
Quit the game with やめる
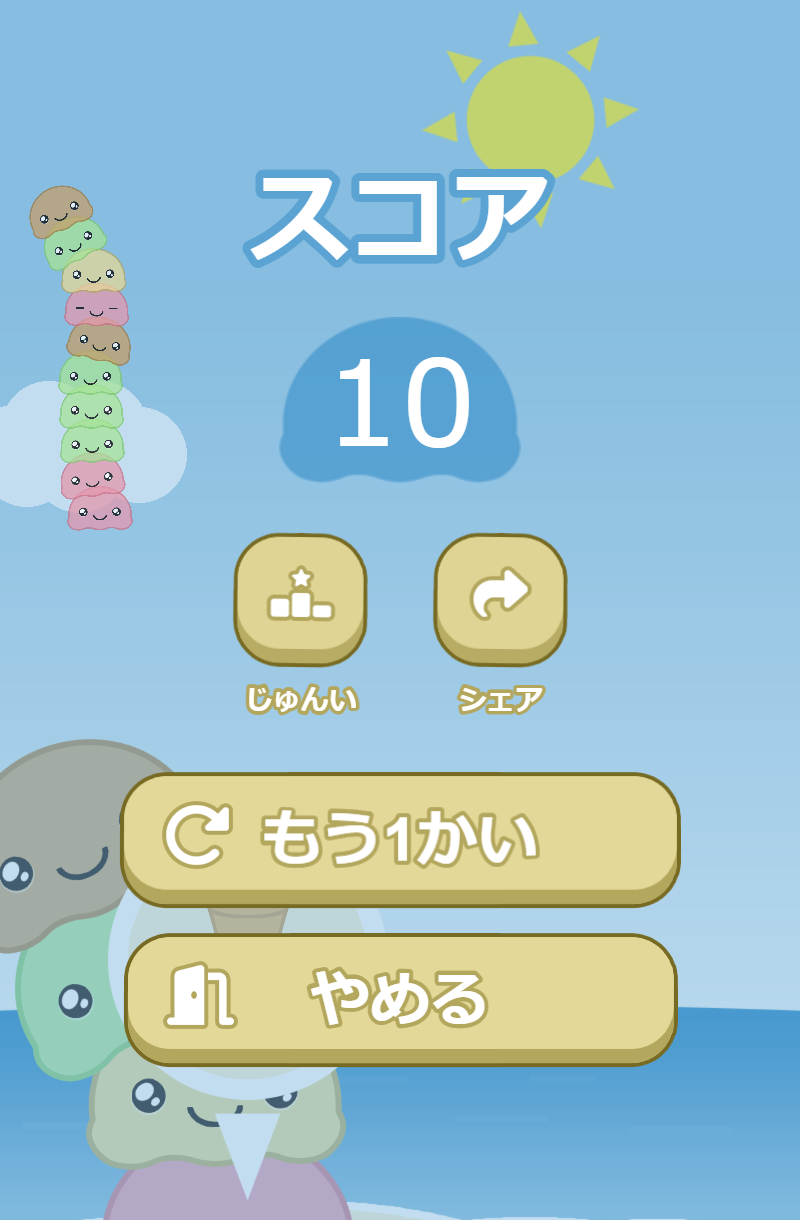[x=400, y=998]
